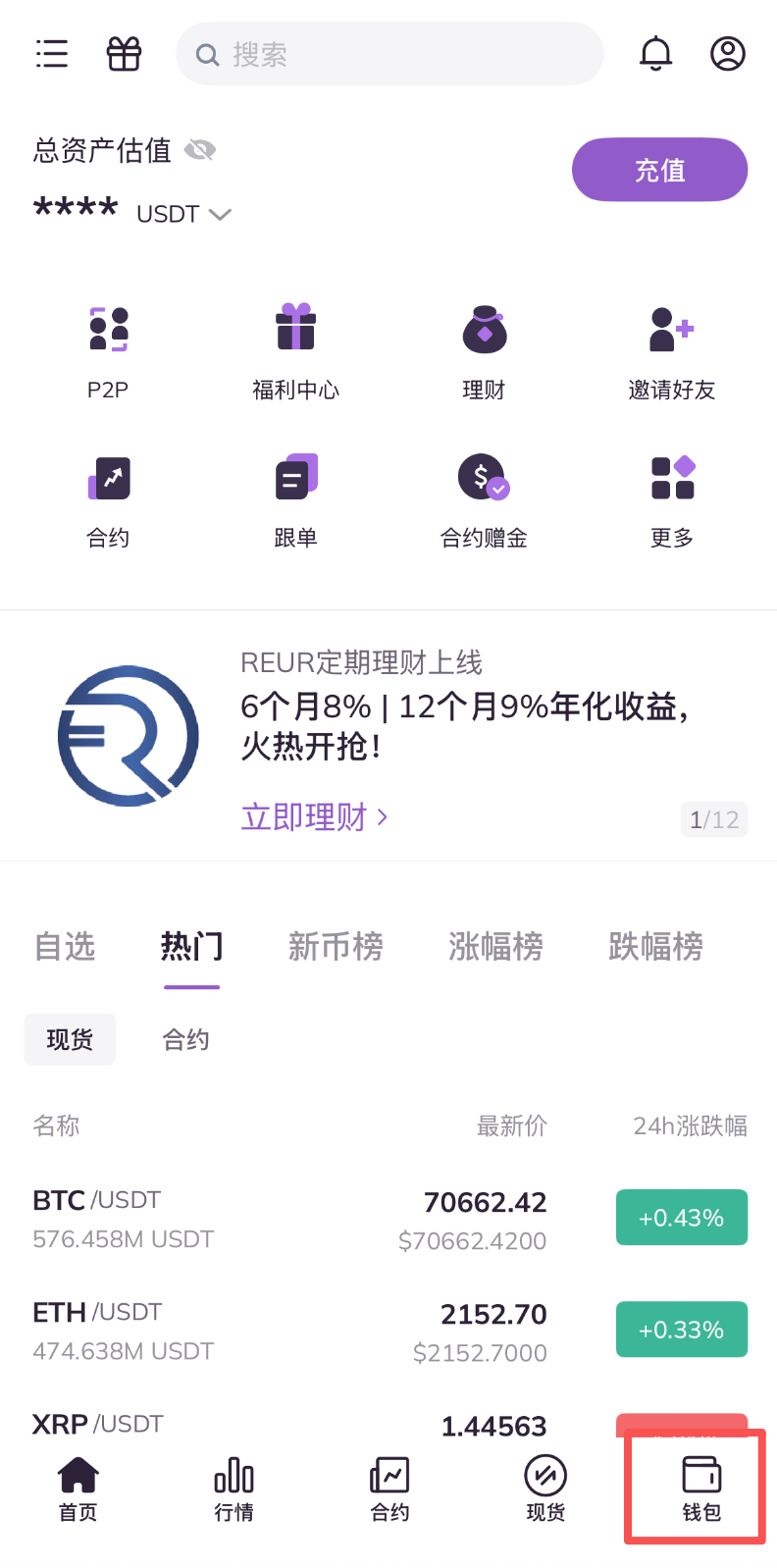Toggle total asset value visibility

200,150
